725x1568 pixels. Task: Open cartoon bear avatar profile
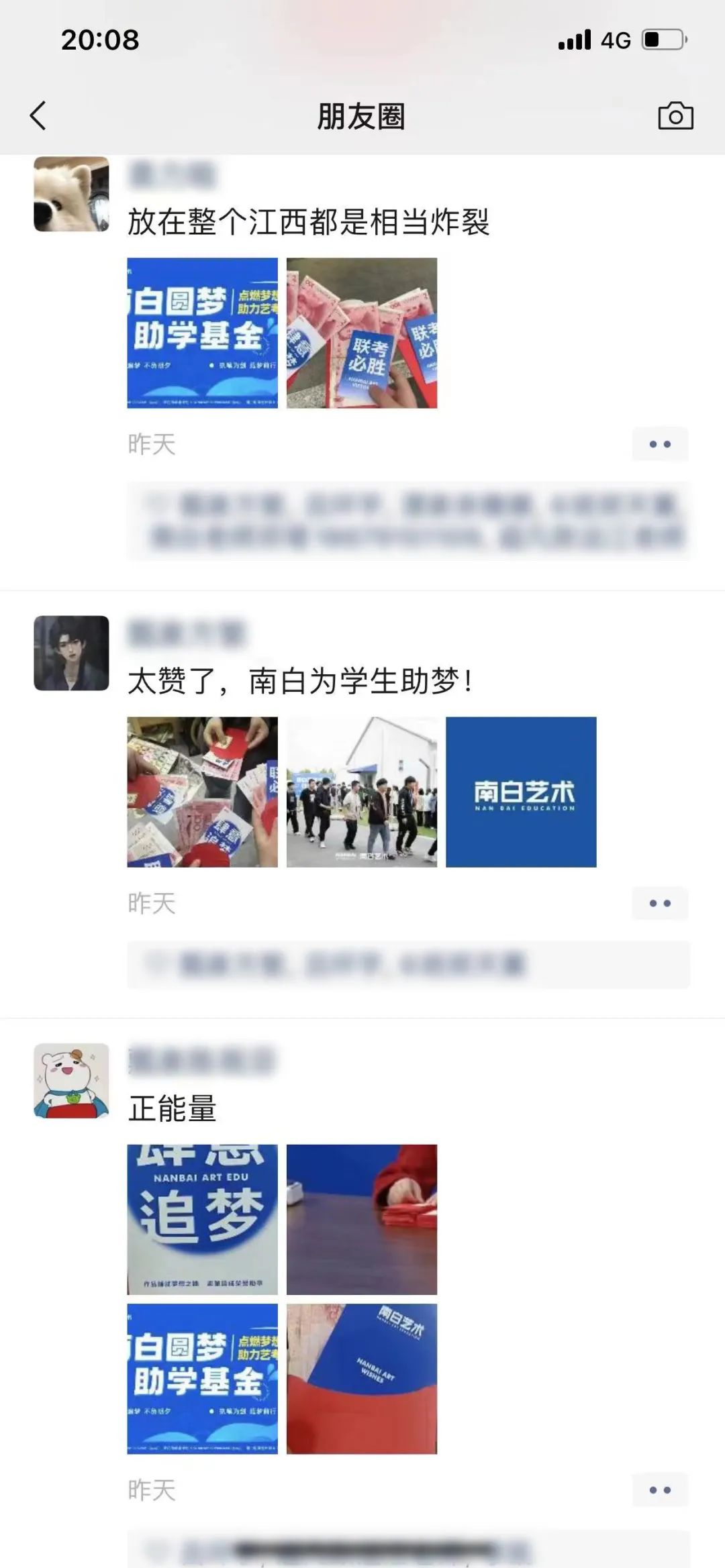click(71, 1080)
